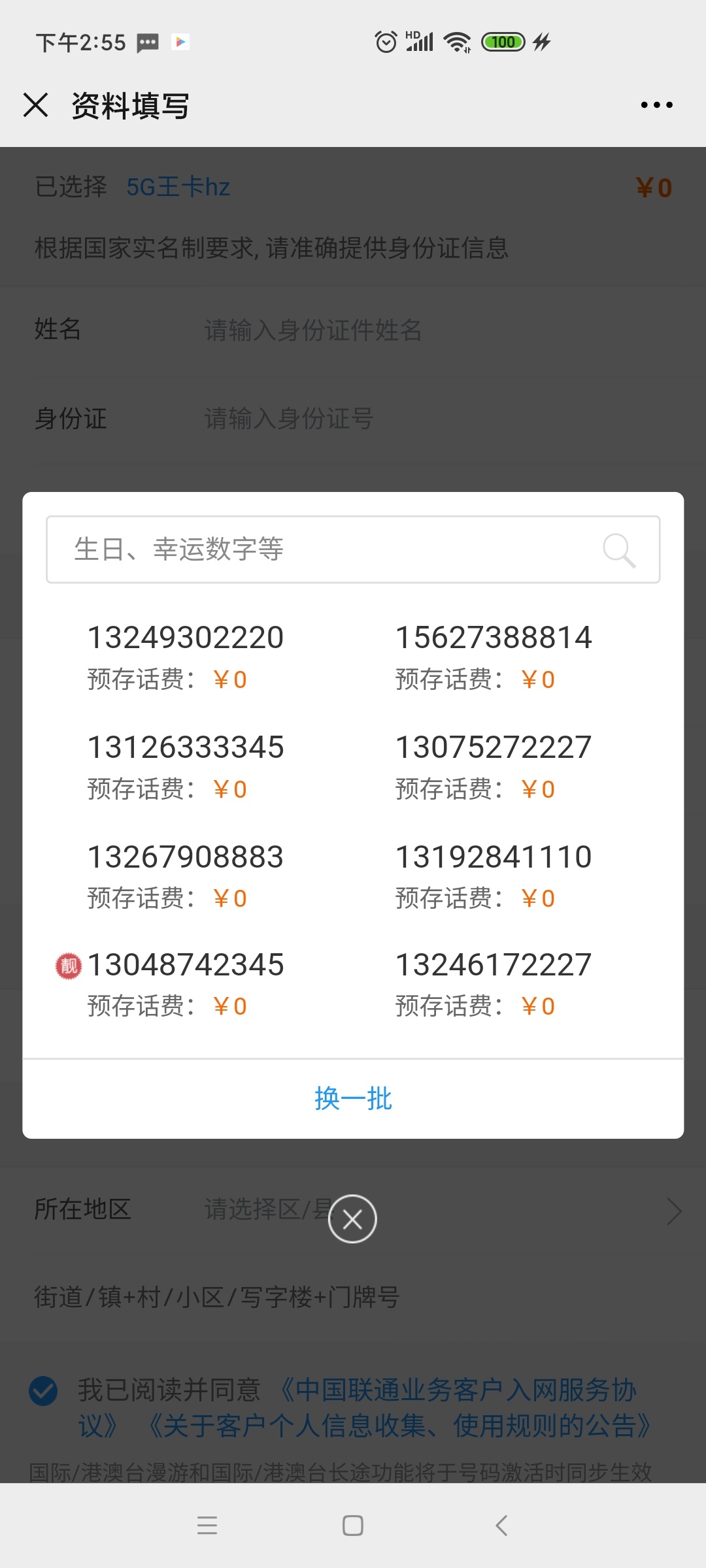Close the 资料填写 page
The height and width of the screenshot is (1568, 706).
pyautogui.click(x=35, y=105)
